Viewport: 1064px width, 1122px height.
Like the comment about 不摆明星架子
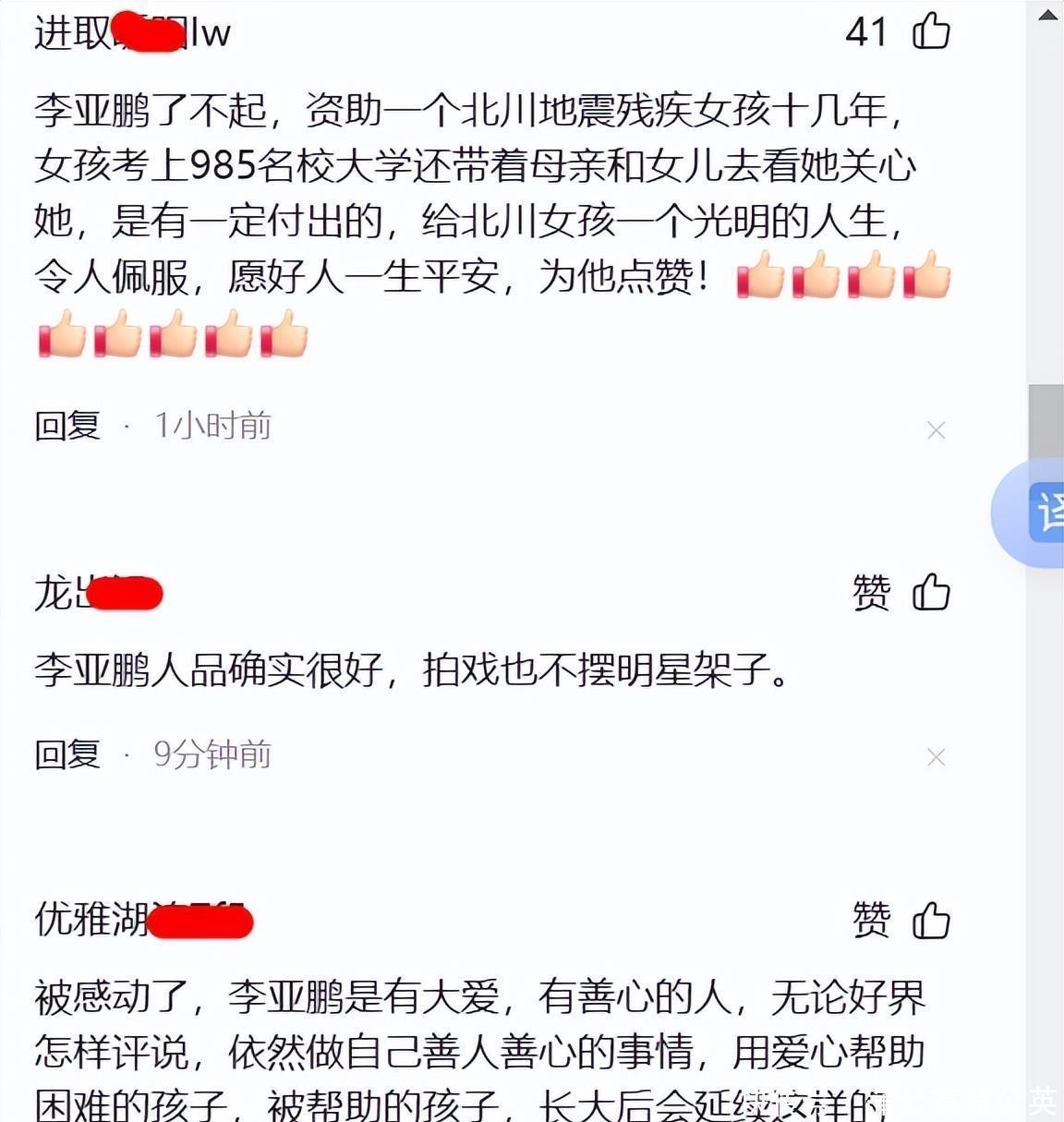tap(931, 592)
